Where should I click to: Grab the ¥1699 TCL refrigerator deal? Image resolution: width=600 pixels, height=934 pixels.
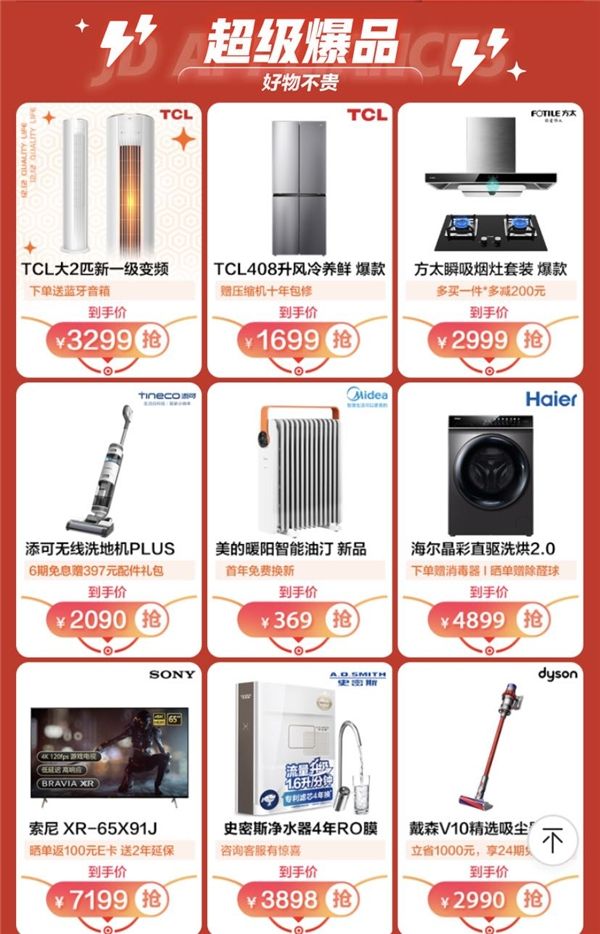tap(342, 339)
